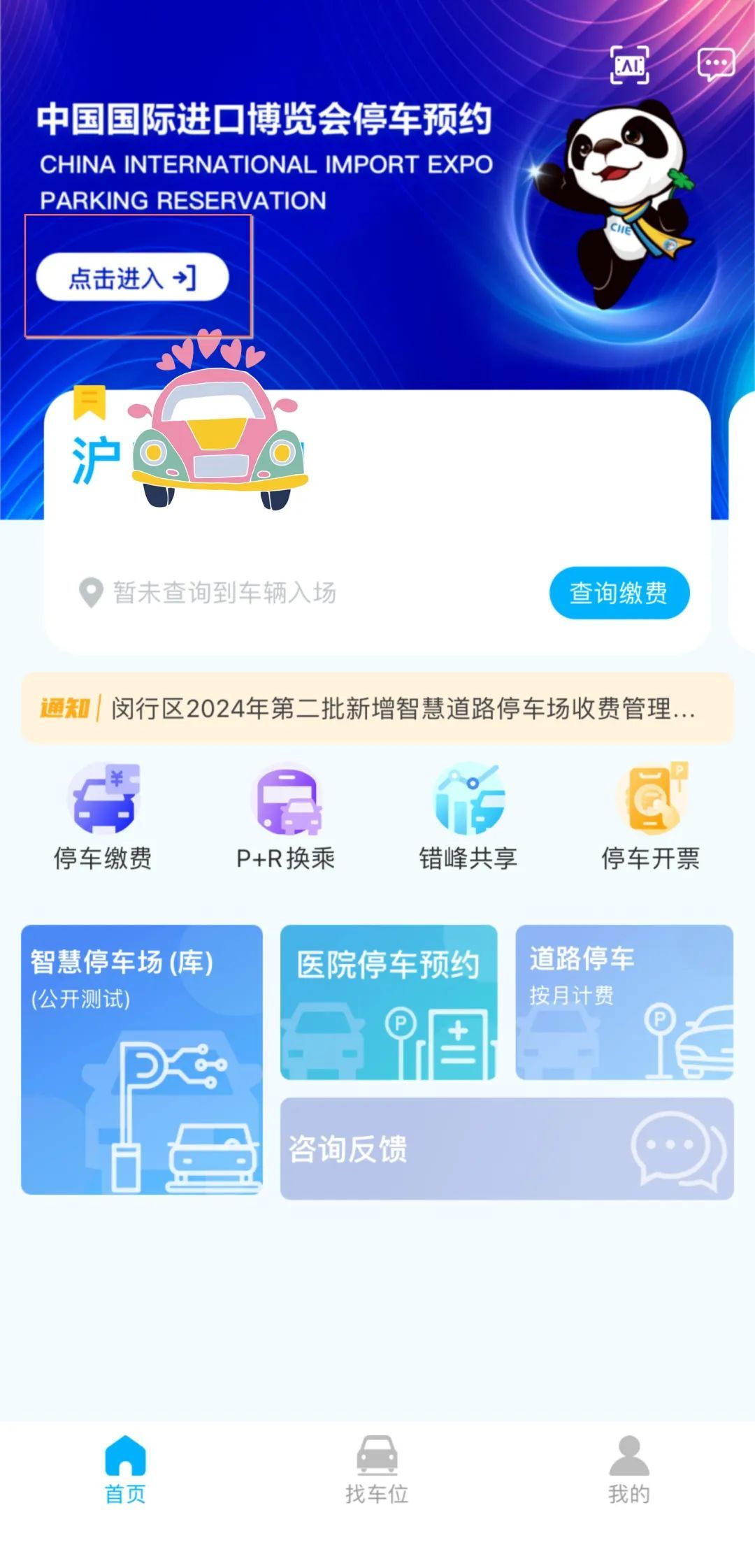
Task: Open the 道路停车 按月计费 card
Action: (x=624, y=1002)
